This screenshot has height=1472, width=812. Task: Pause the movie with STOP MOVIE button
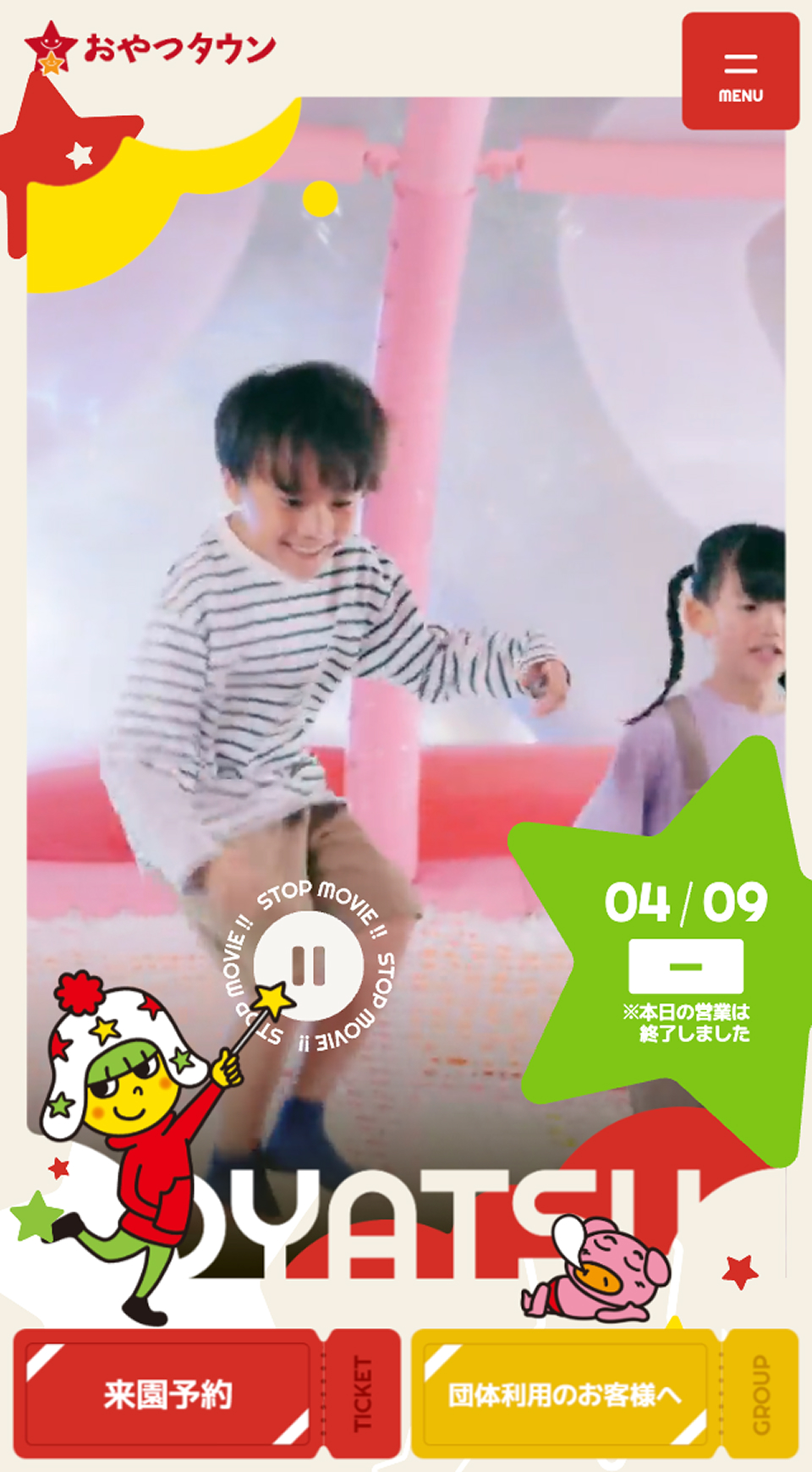point(309,965)
